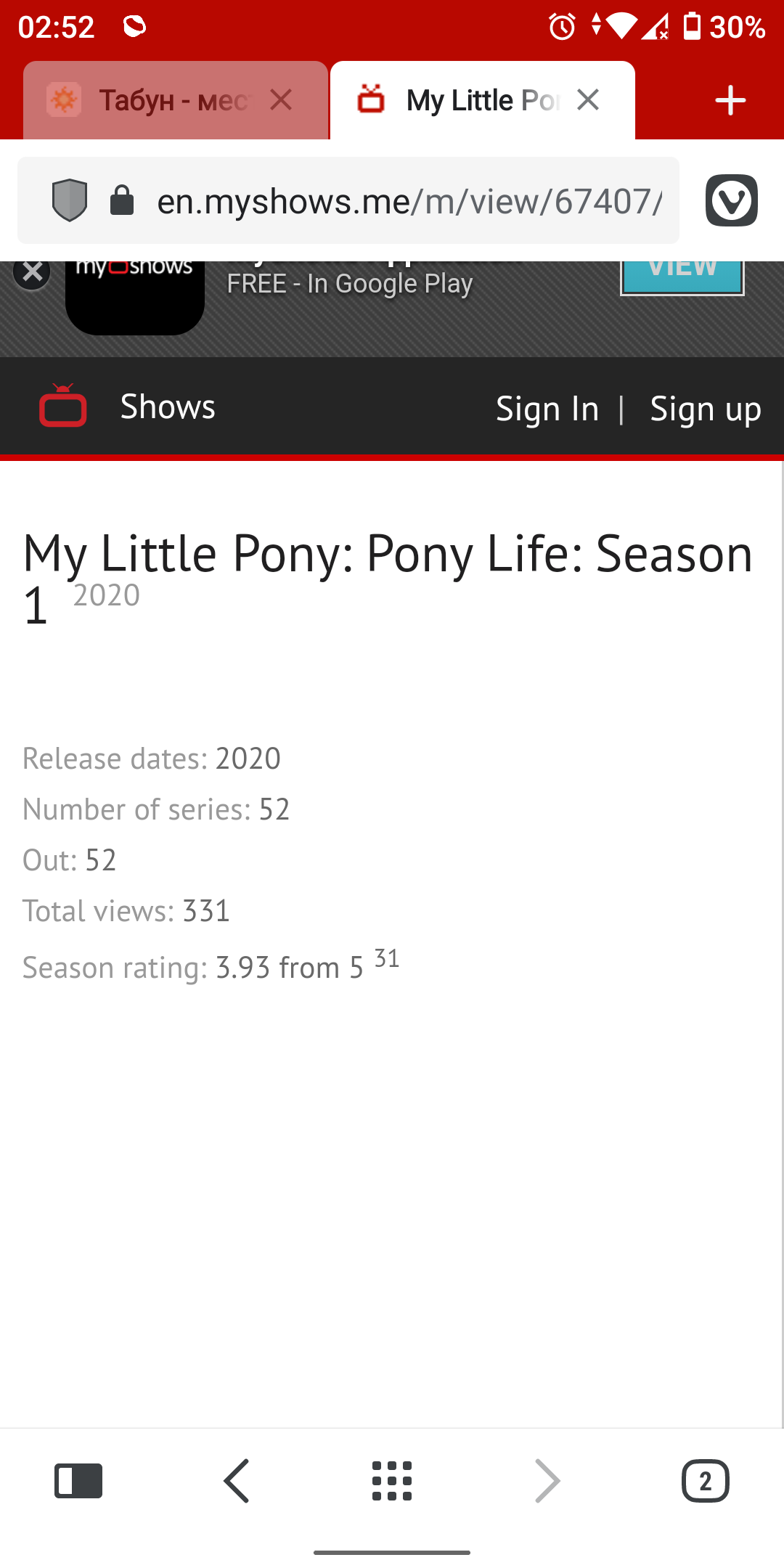Open the speed dial grid
Viewport: 784px width, 1568px height.
click(x=392, y=1481)
